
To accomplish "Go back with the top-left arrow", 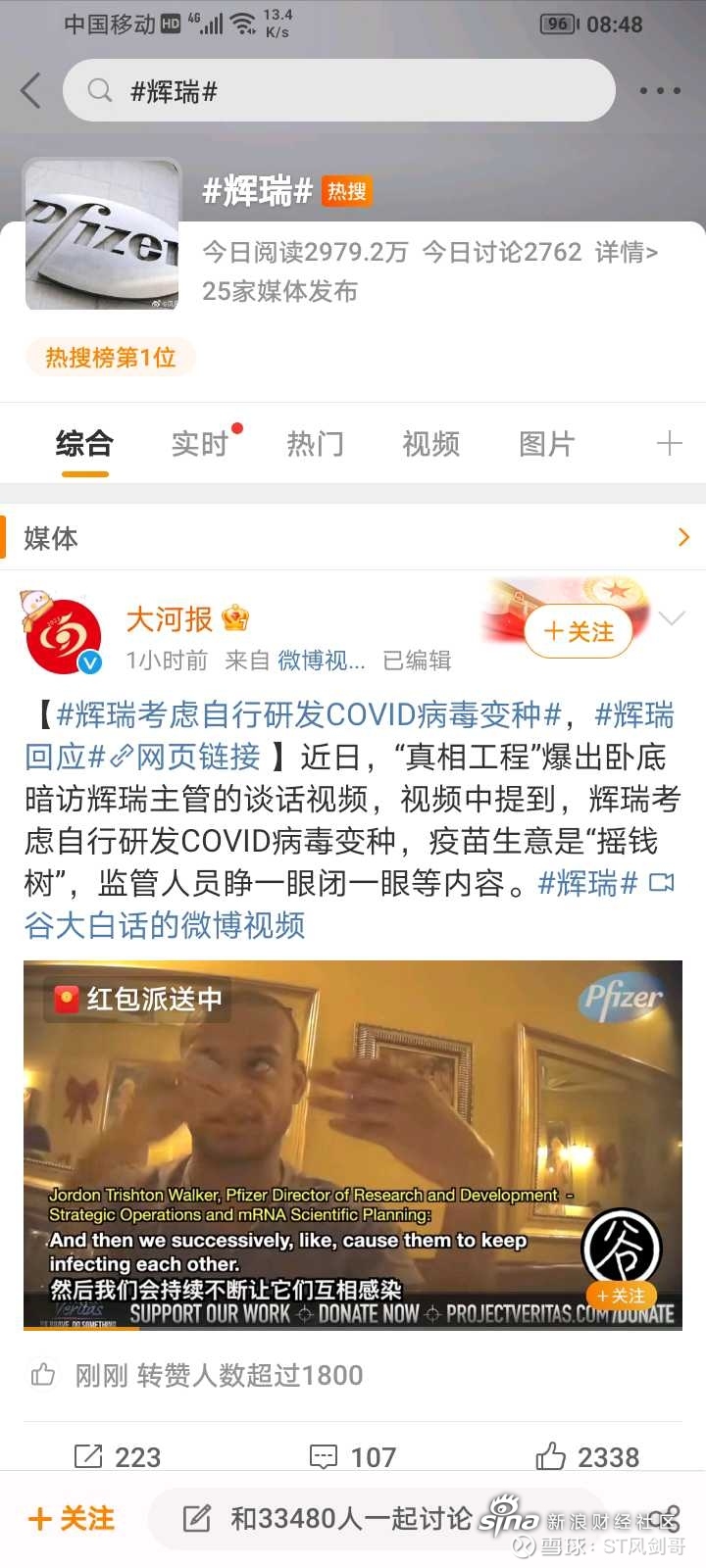I will [31, 91].
